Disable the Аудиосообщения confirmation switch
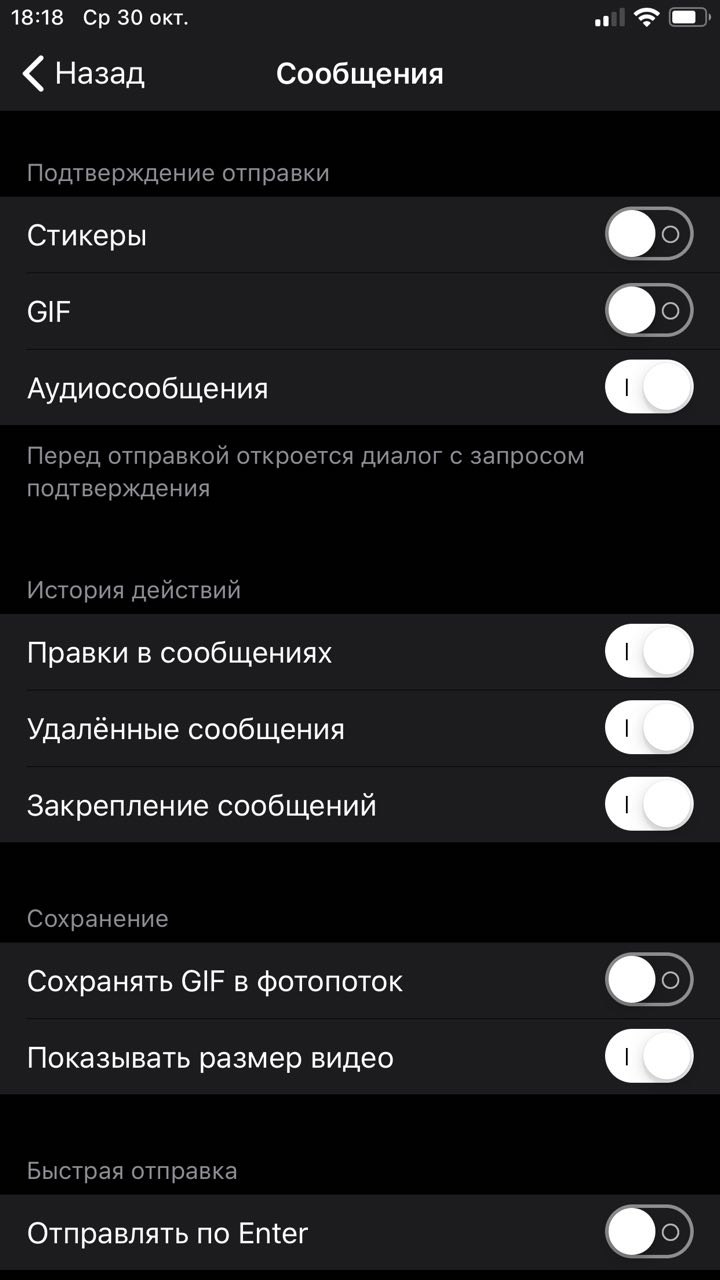This screenshot has width=720, height=1280. coord(649,387)
